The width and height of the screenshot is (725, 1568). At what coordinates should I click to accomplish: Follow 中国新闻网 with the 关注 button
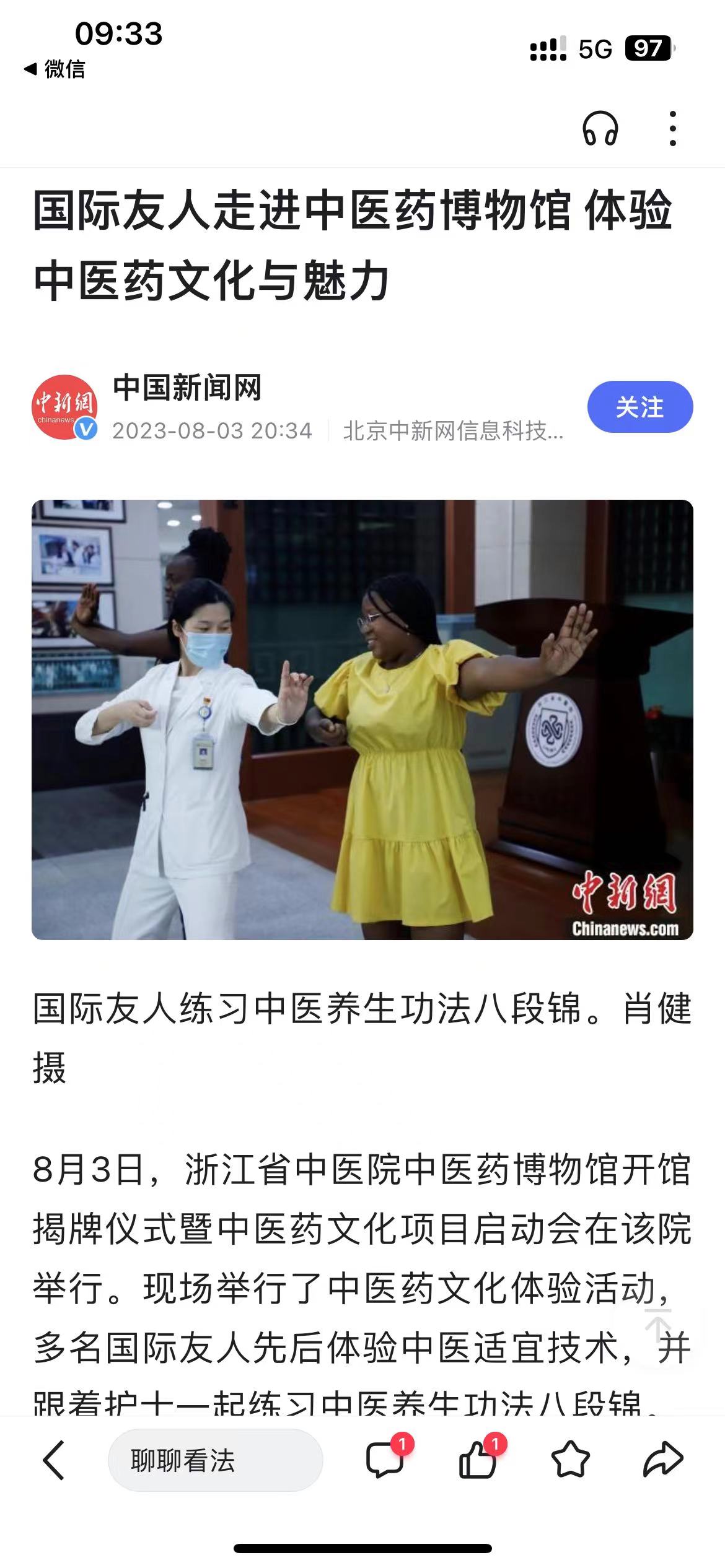639,407
